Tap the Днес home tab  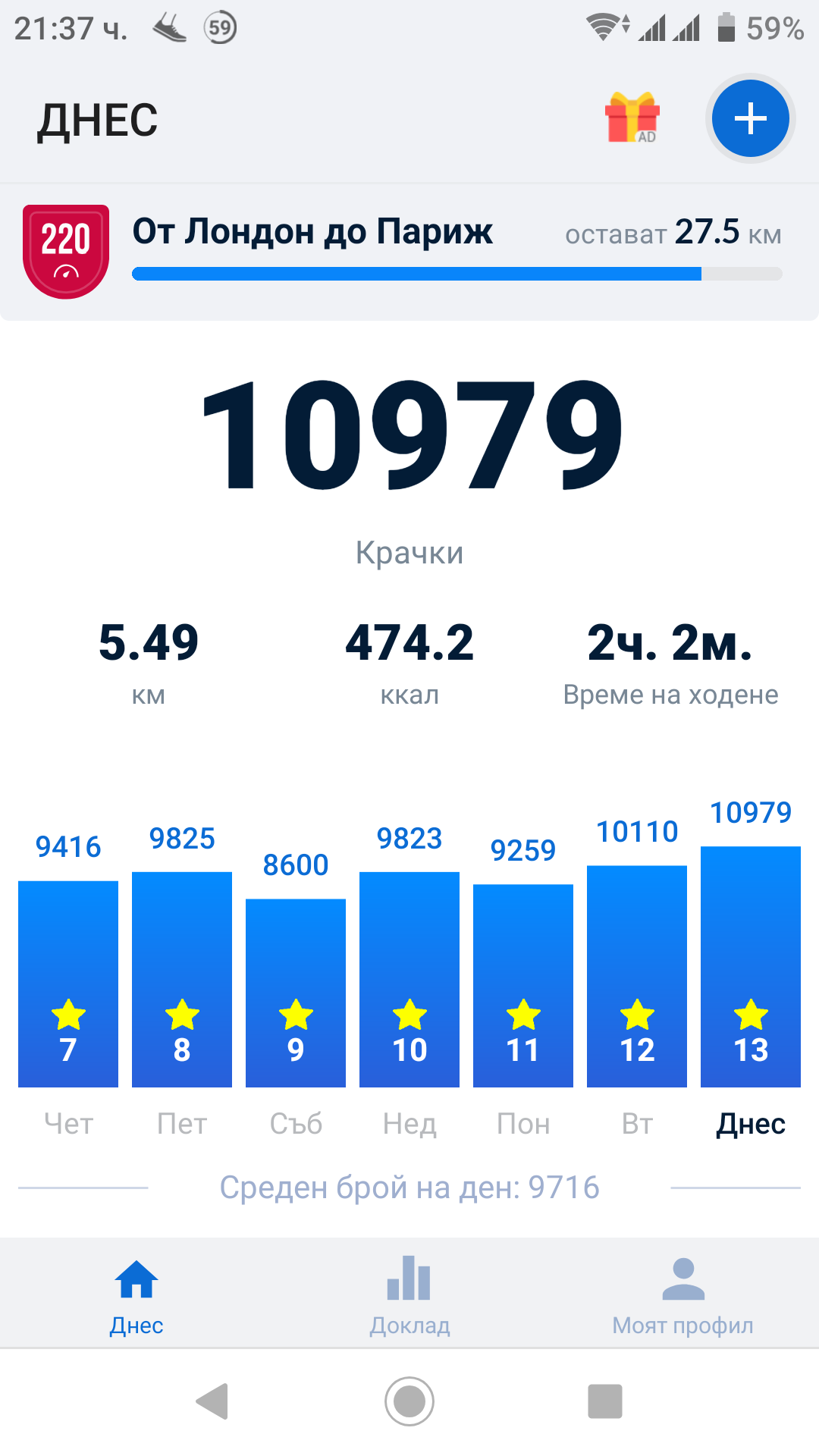click(x=136, y=1294)
